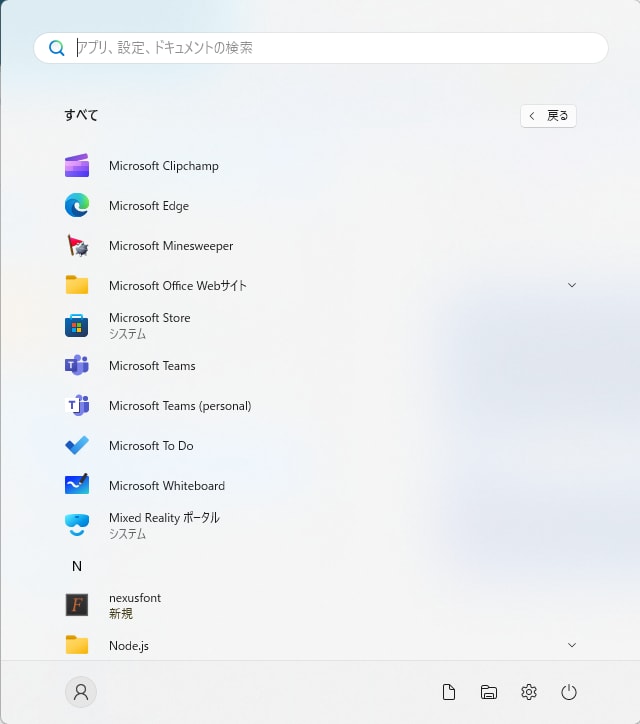Screen dimensions: 640x724
Task: Open Microsoft Minesweeper
Action: click(x=320, y=246)
